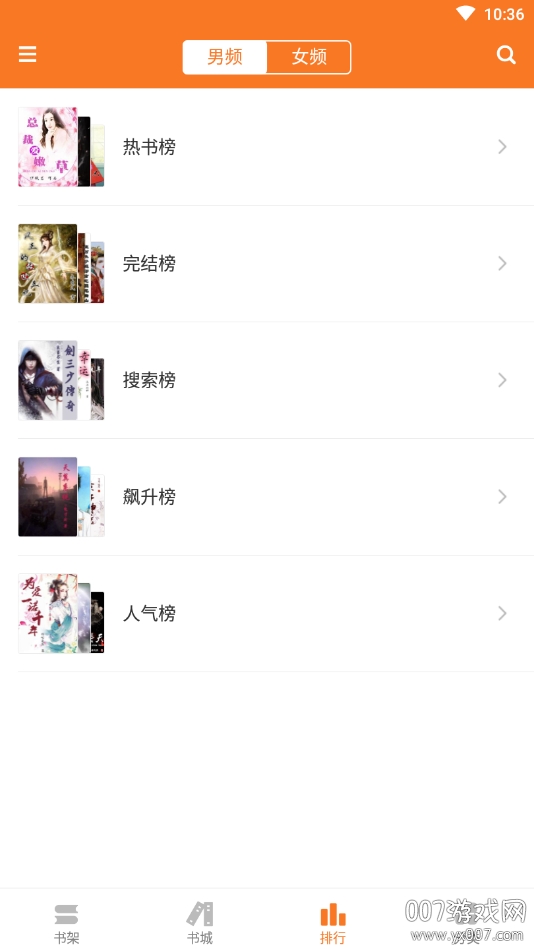The width and height of the screenshot is (534, 949).
Task: Open the 飙升榜 ranking list
Action: tap(267, 497)
